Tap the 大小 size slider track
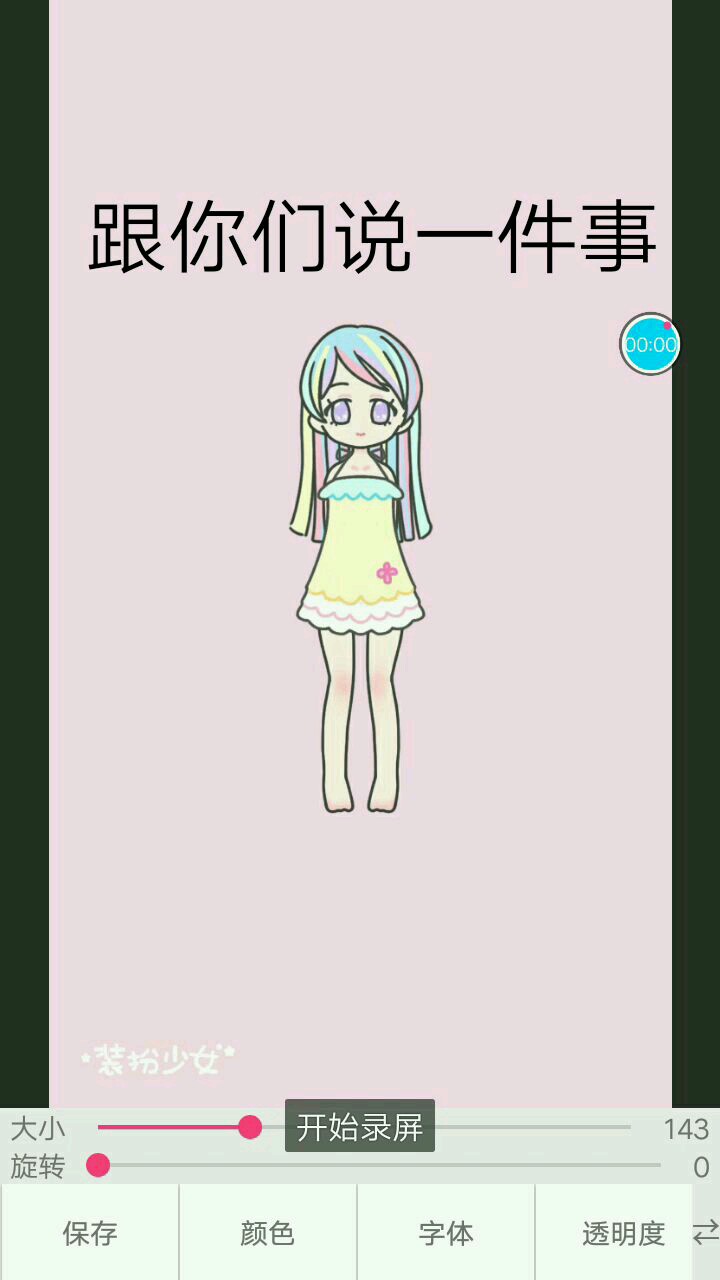The width and height of the screenshot is (720, 1280). tap(530, 1127)
